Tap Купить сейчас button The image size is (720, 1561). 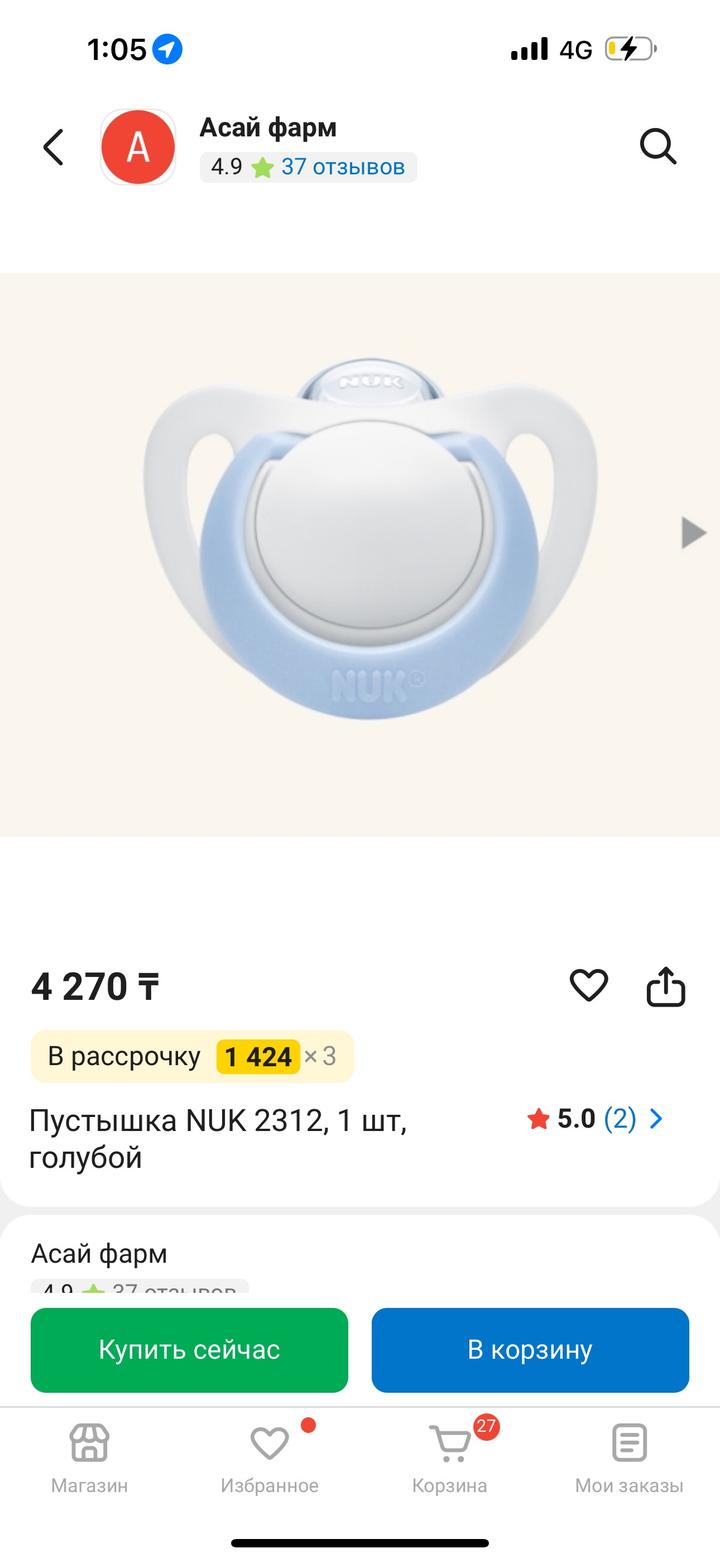(189, 1350)
